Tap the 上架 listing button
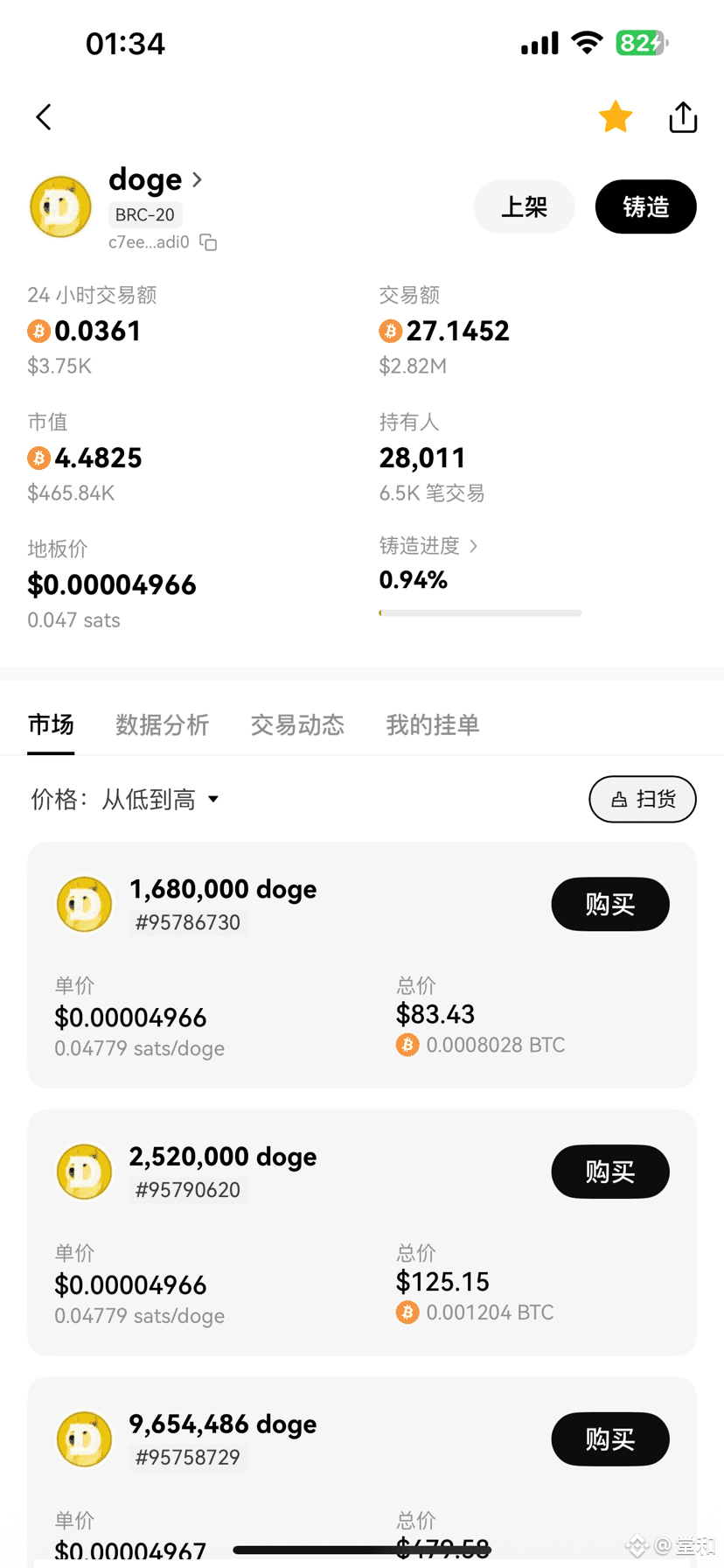The width and height of the screenshot is (724, 1568). click(524, 206)
